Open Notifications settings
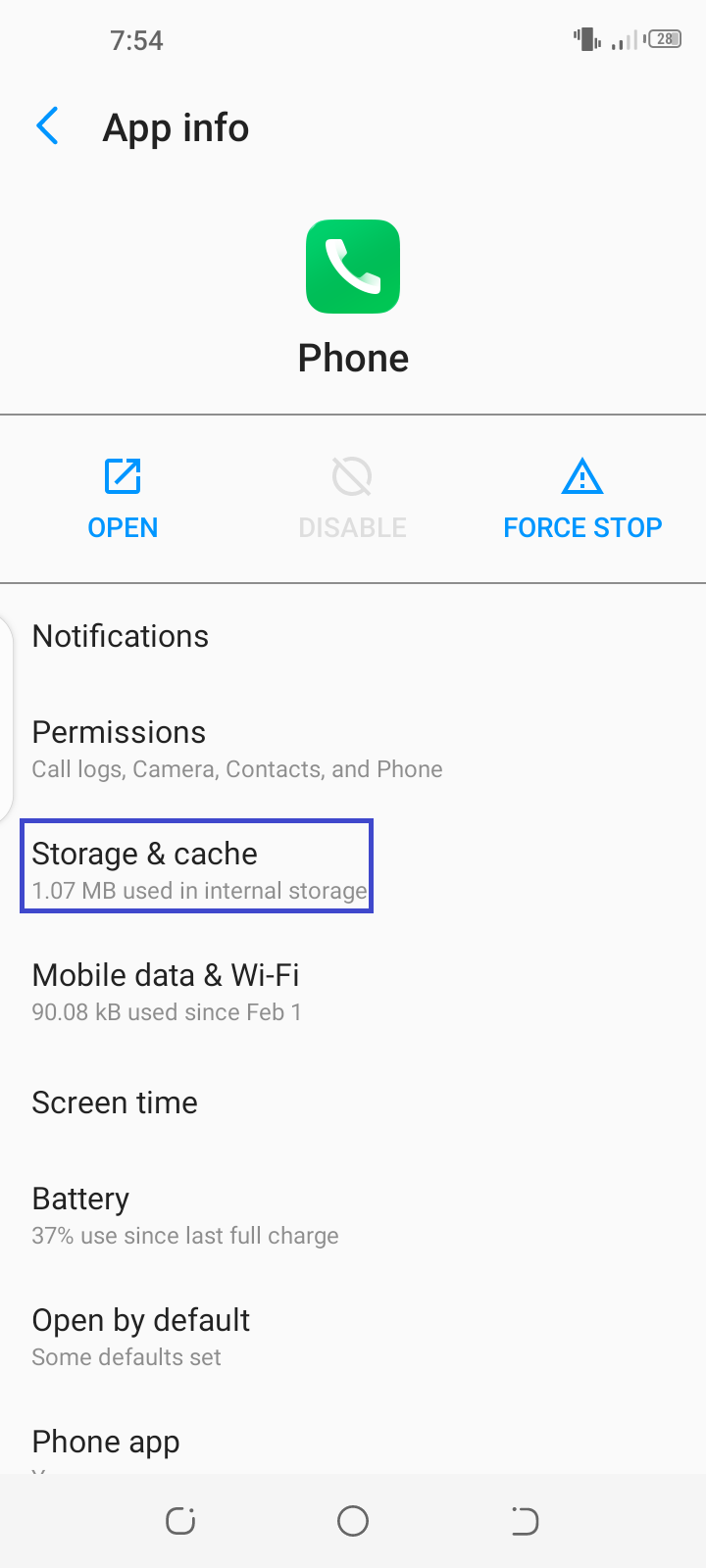706x1568 pixels. point(353,636)
